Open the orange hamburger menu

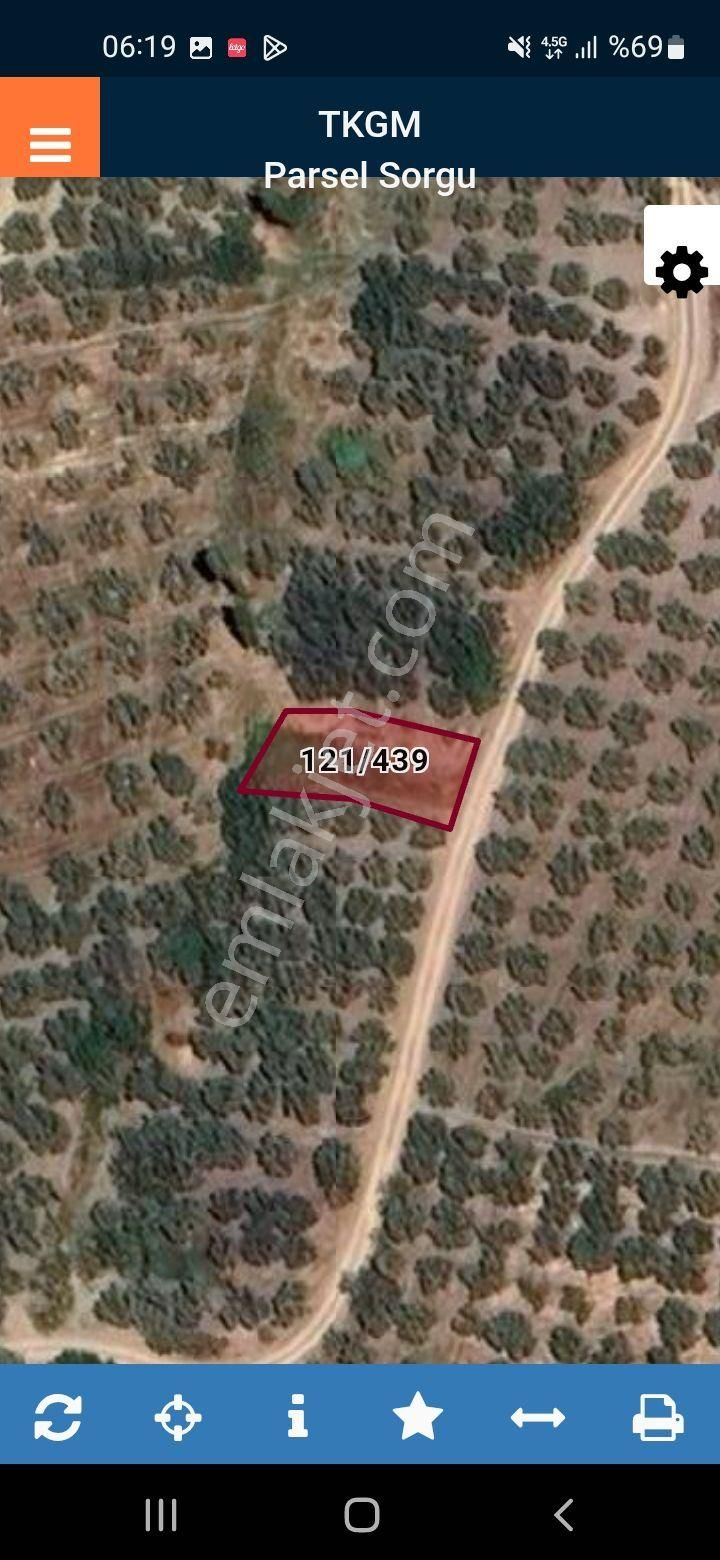point(50,128)
